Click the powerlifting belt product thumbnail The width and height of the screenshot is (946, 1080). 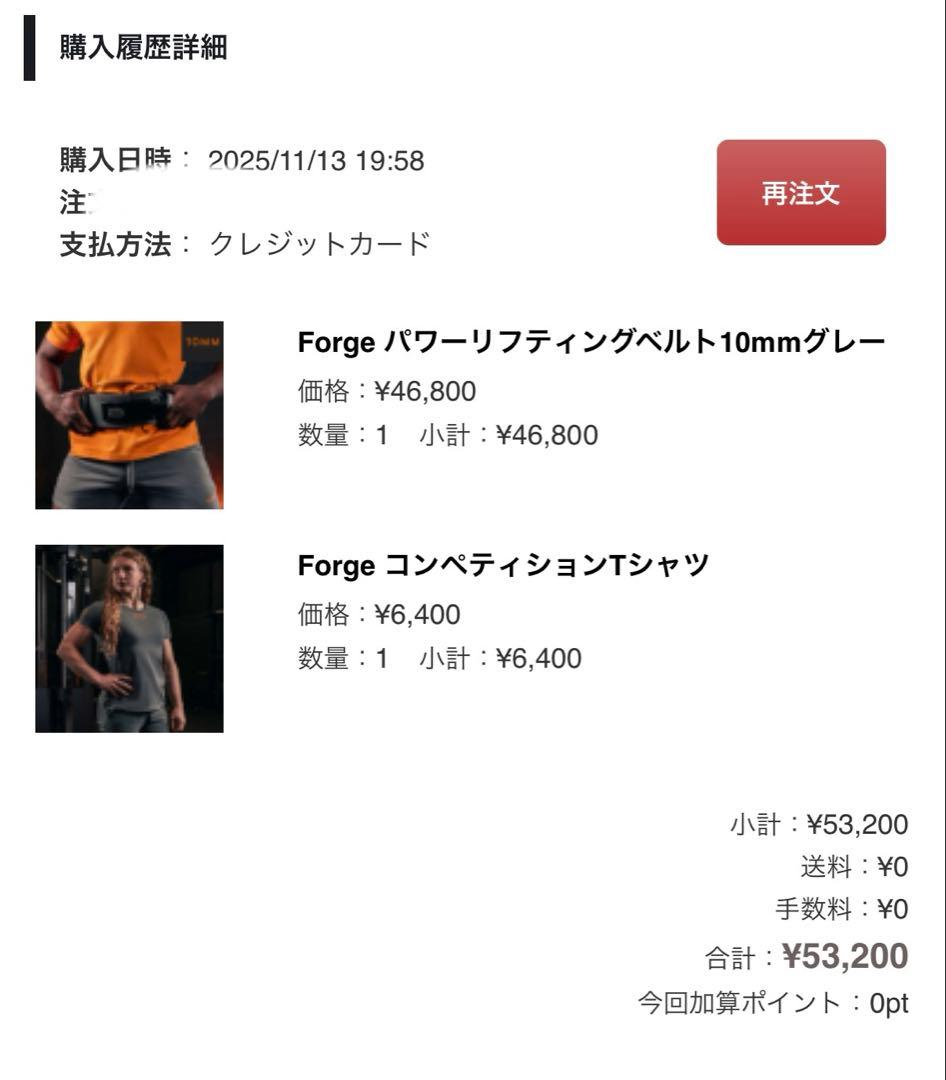pos(129,415)
